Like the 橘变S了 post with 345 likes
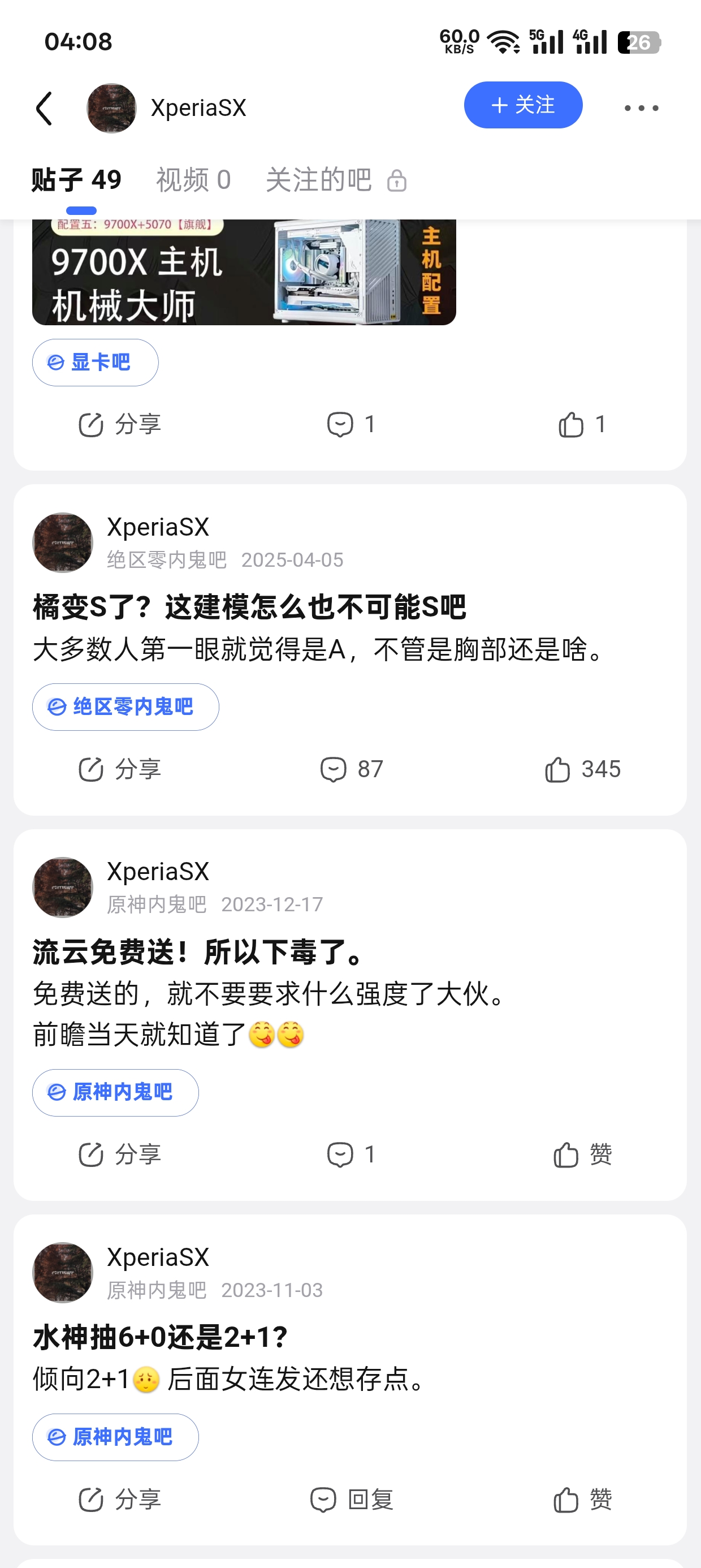 click(x=582, y=769)
